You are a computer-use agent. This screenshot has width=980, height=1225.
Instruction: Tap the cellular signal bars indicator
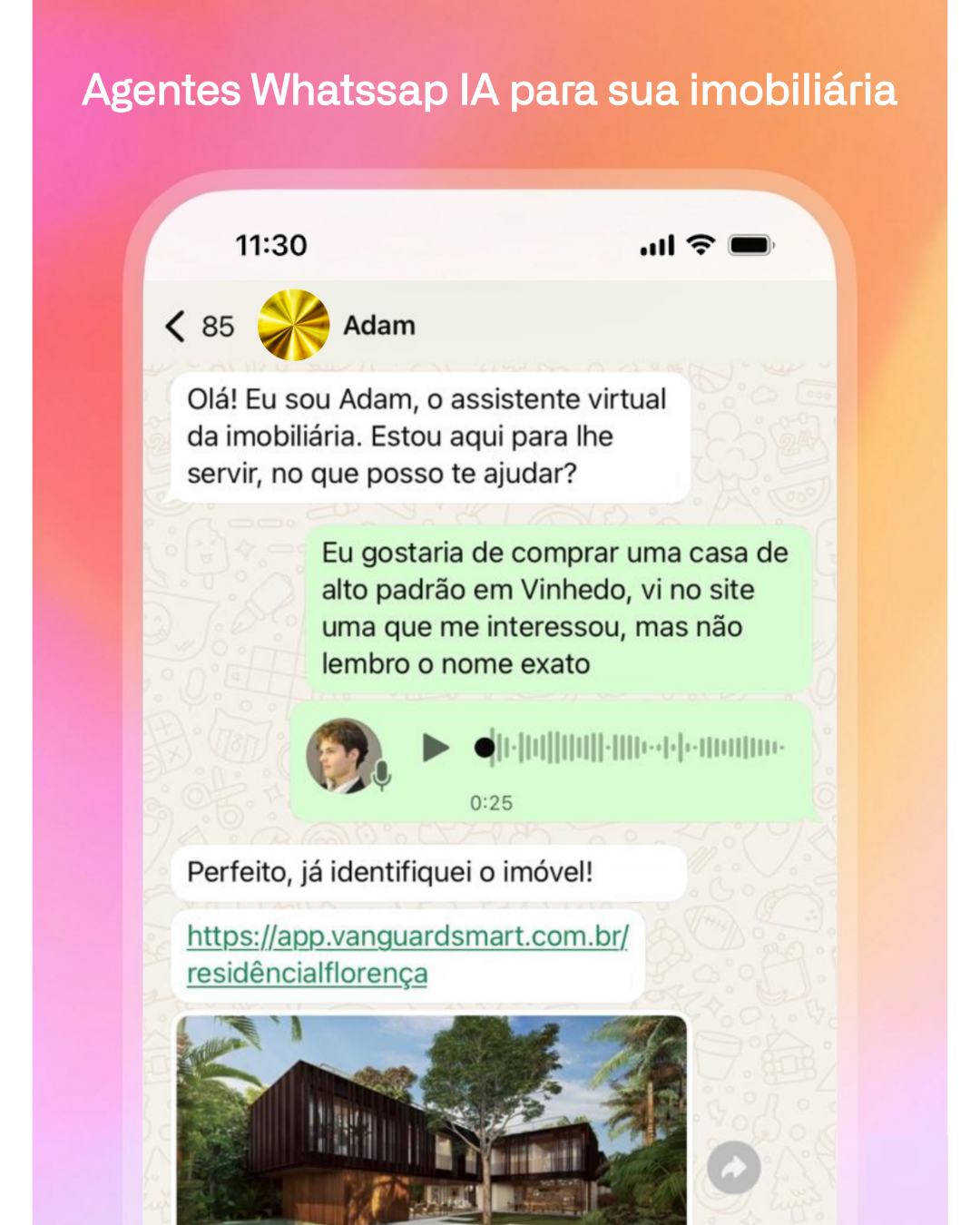(655, 244)
